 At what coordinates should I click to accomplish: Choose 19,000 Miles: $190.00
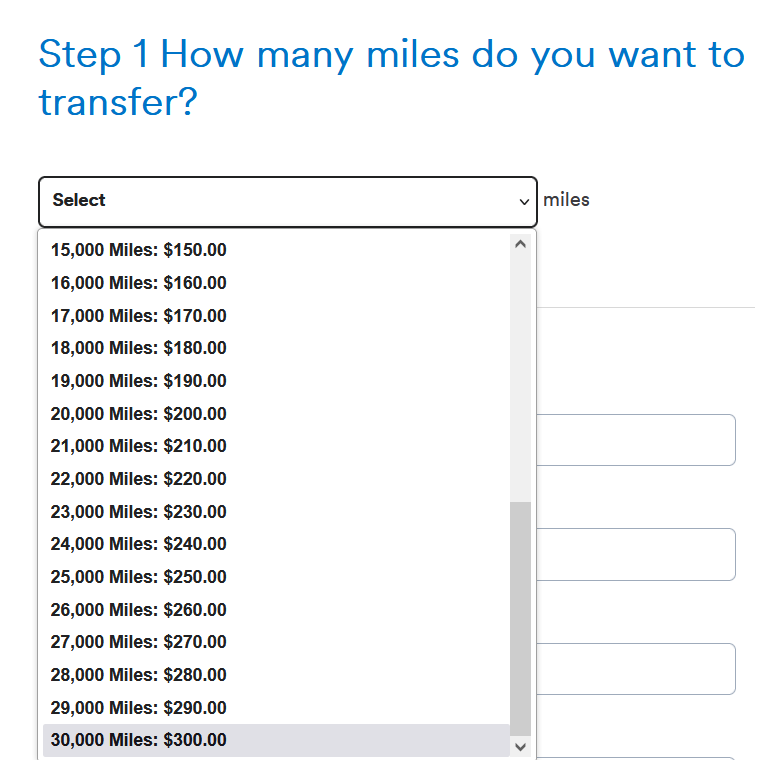coord(139,381)
